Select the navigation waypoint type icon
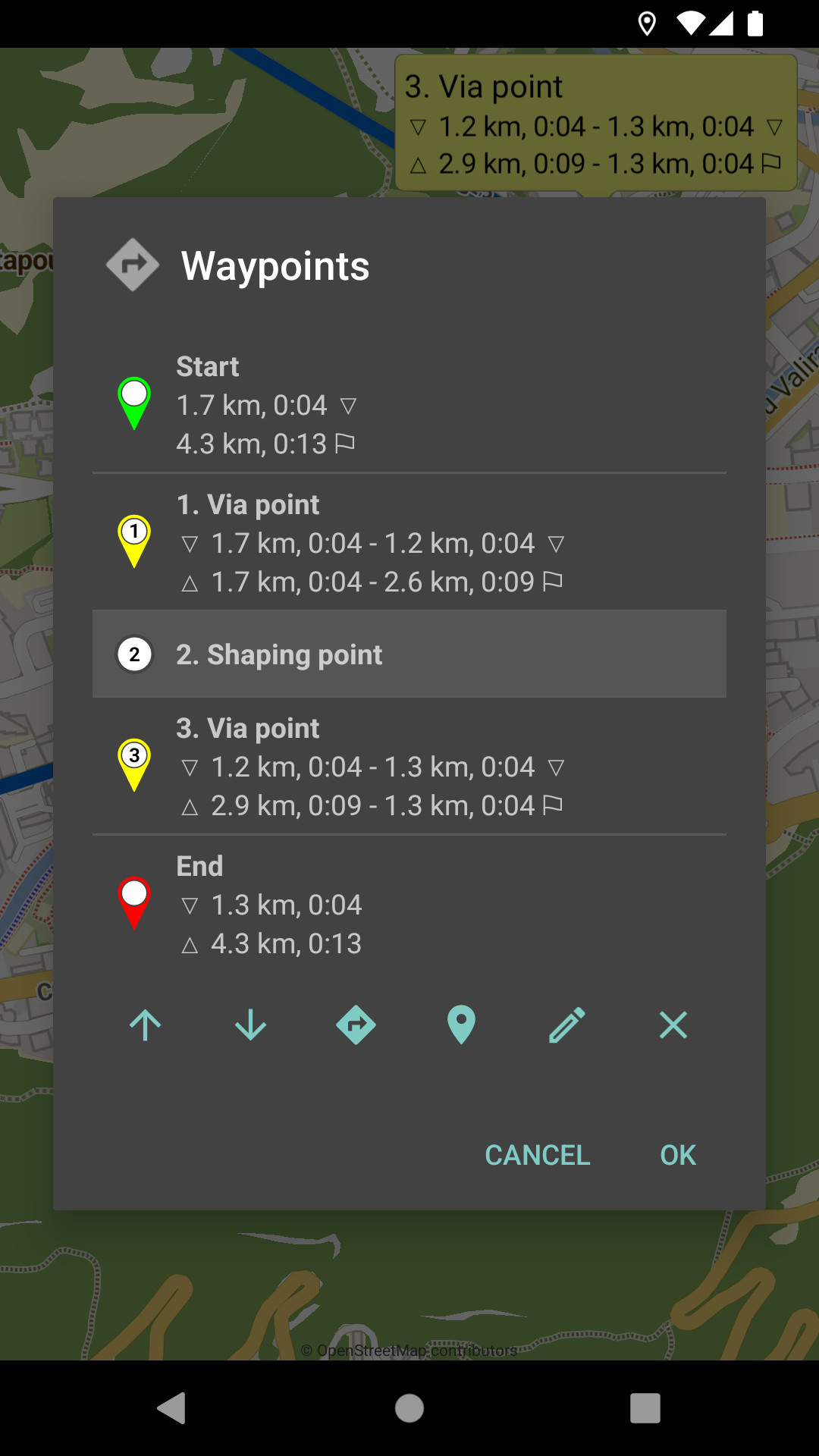The width and height of the screenshot is (819, 1456). [356, 1025]
